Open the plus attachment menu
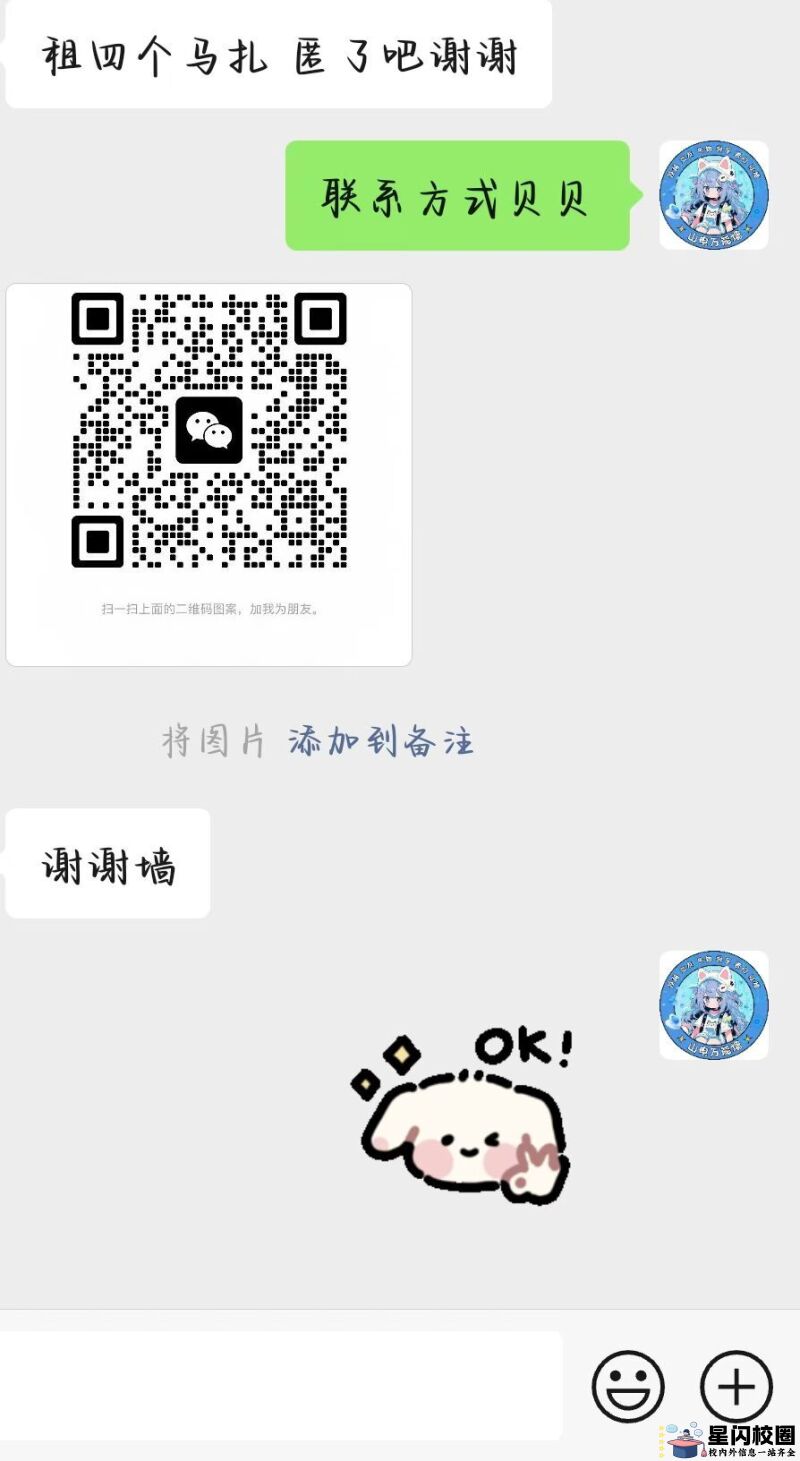Viewport: 800px width, 1461px height. [736, 1387]
